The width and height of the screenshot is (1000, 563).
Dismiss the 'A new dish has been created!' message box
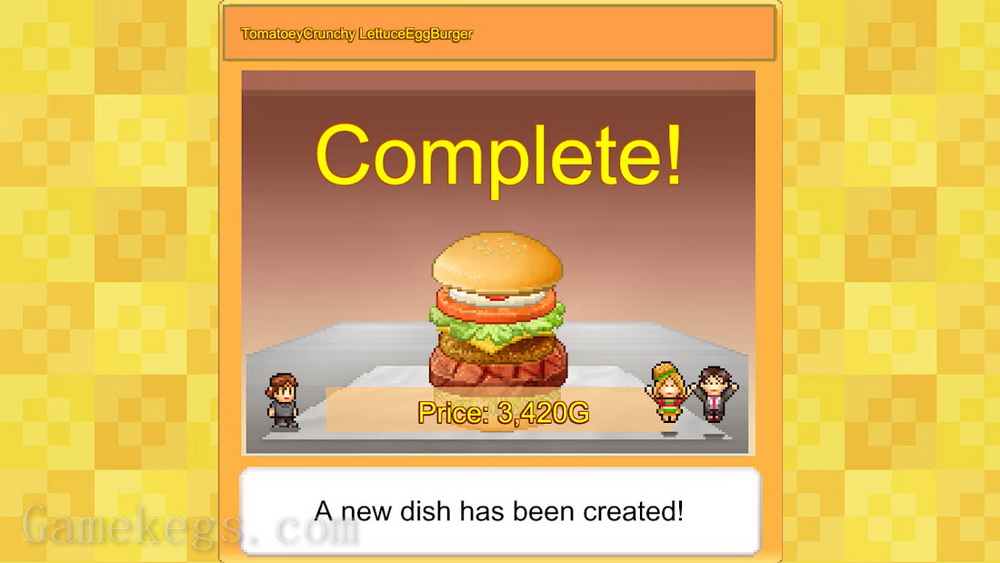[499, 511]
